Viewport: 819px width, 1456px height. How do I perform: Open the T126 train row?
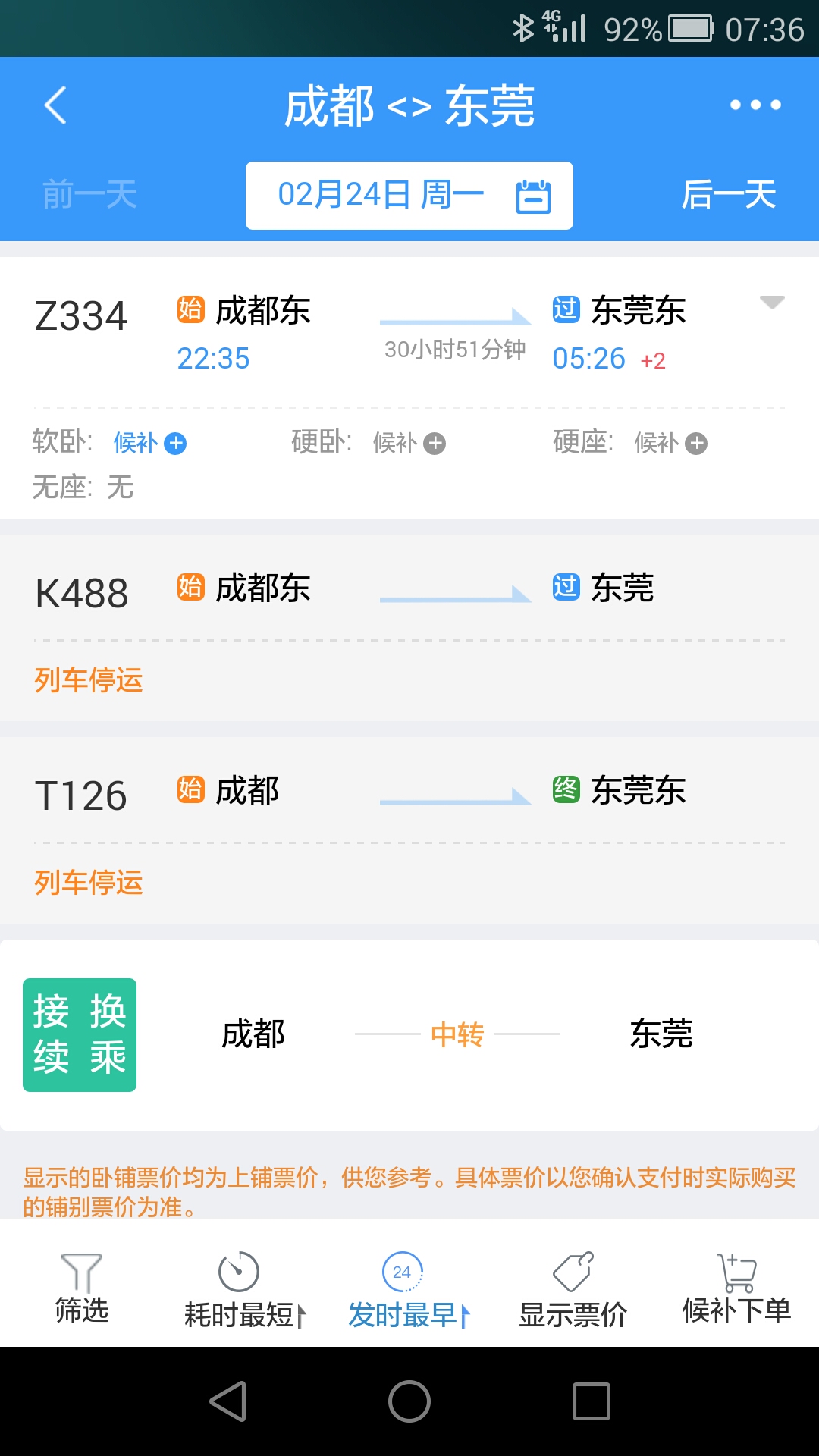pos(409,830)
